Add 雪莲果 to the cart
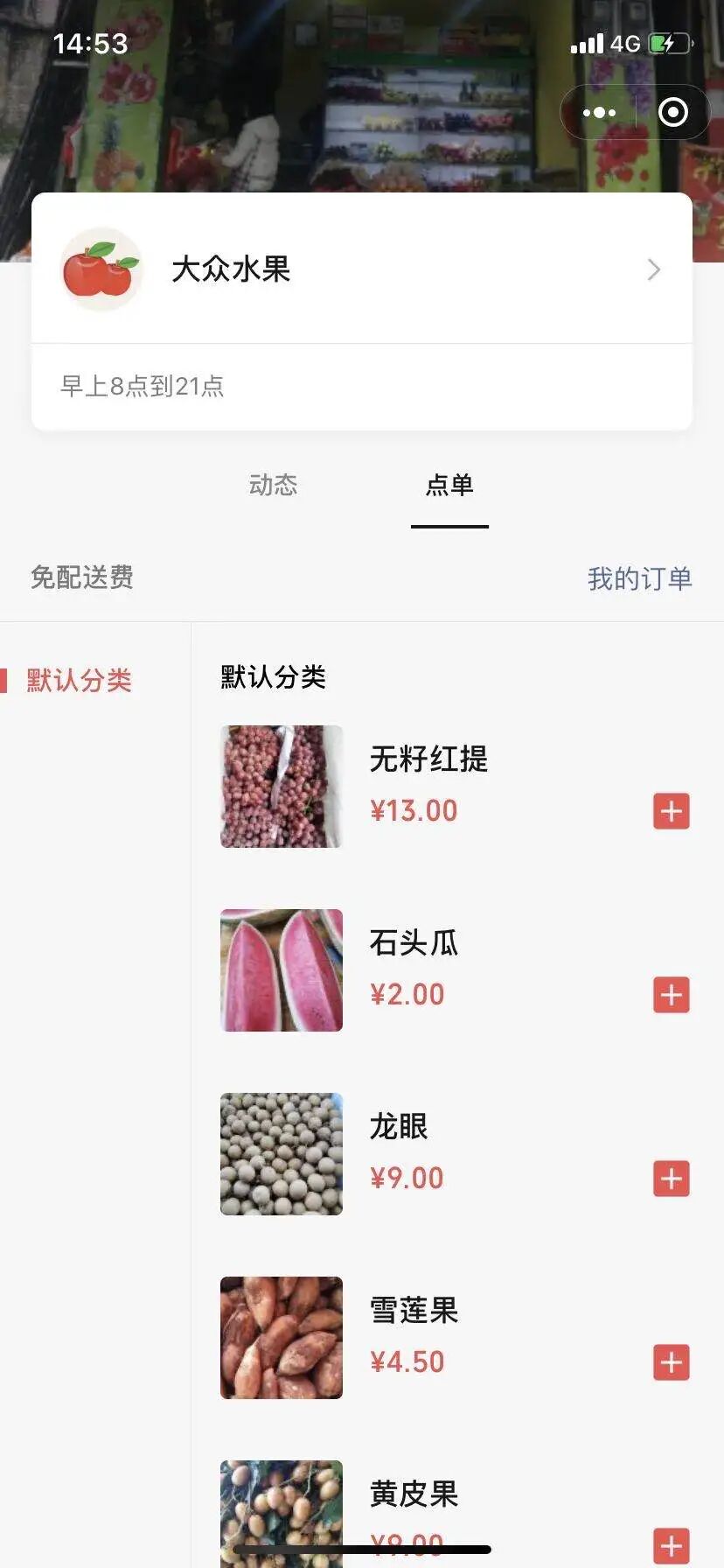 671,1362
